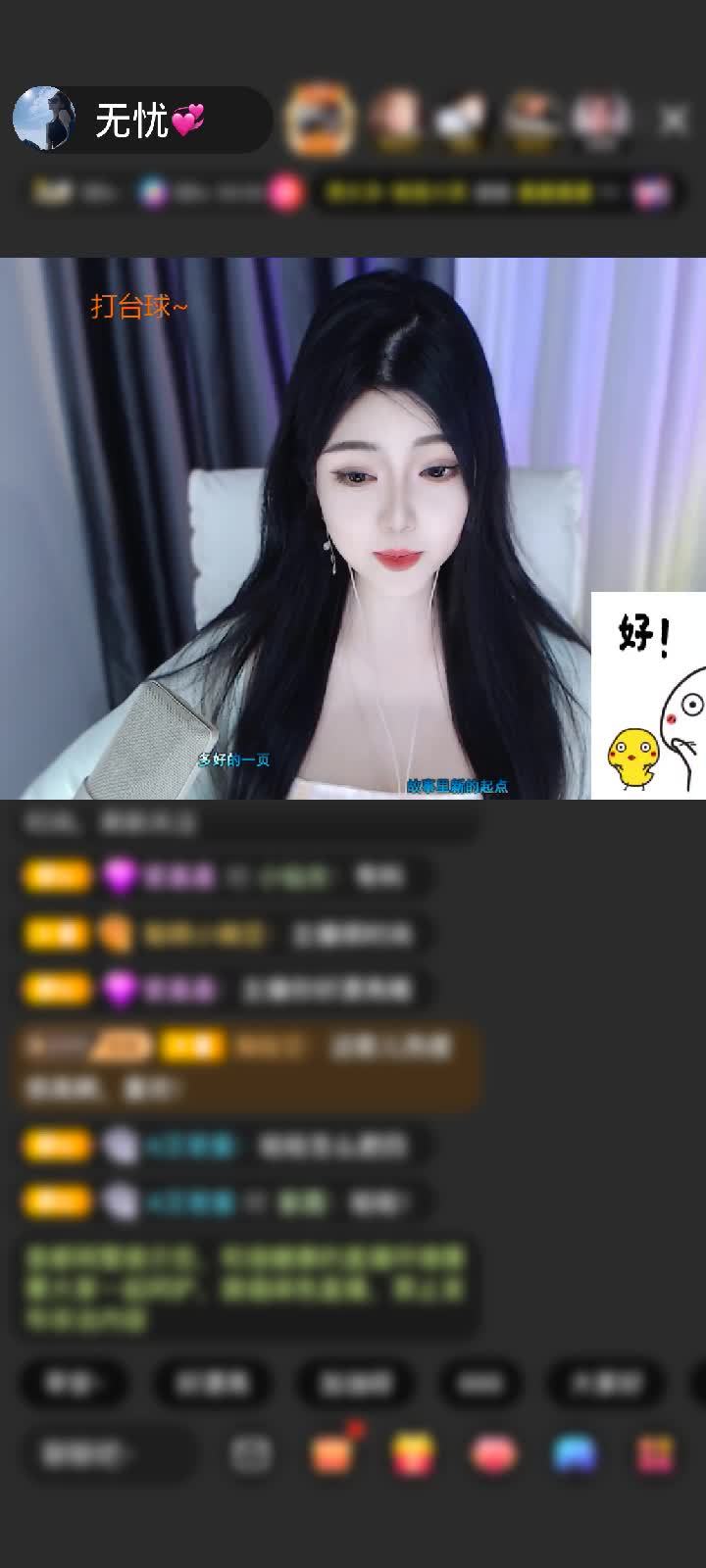Open the first top viewer avatar
This screenshot has height=1568, width=706.
[x=319, y=120]
